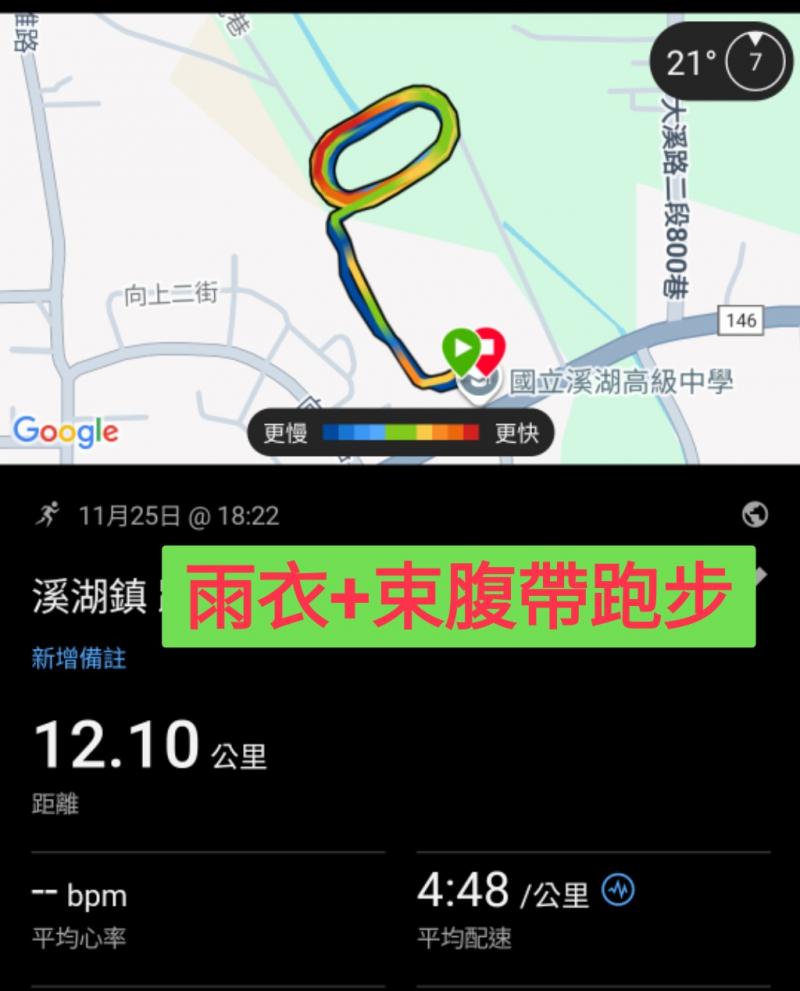This screenshot has height=991, width=800.
Task: Open the 21° weather details widget
Action: [721, 62]
